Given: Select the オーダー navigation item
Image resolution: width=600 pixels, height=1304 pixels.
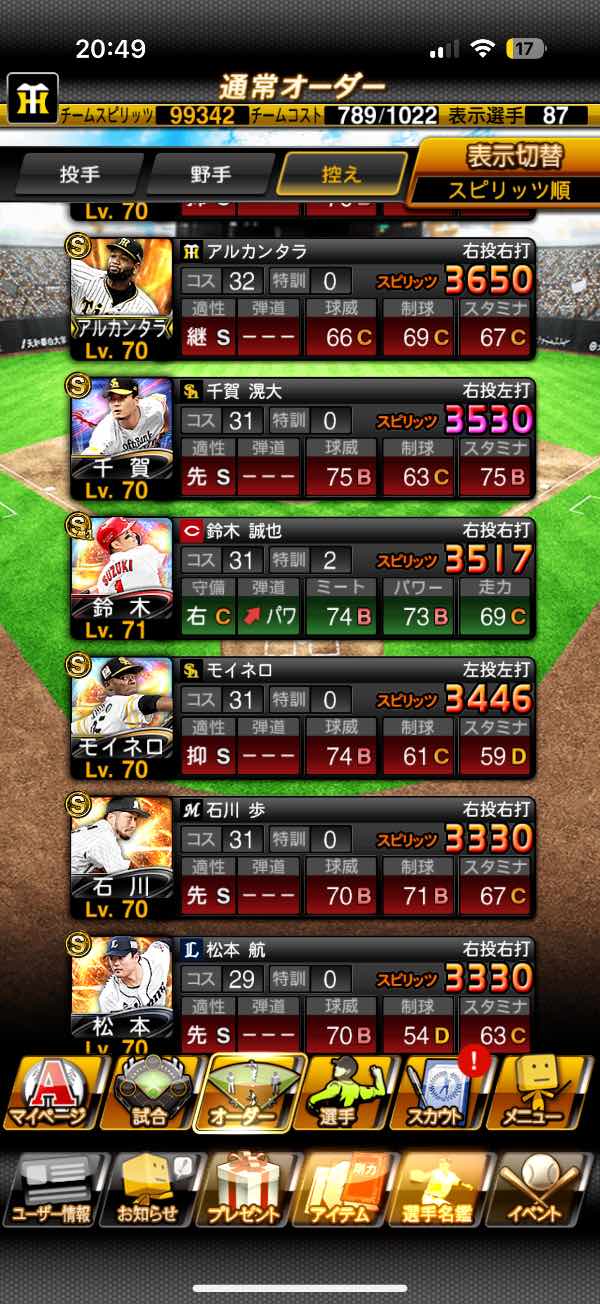Looking at the screenshot, I should pyautogui.click(x=249, y=1092).
